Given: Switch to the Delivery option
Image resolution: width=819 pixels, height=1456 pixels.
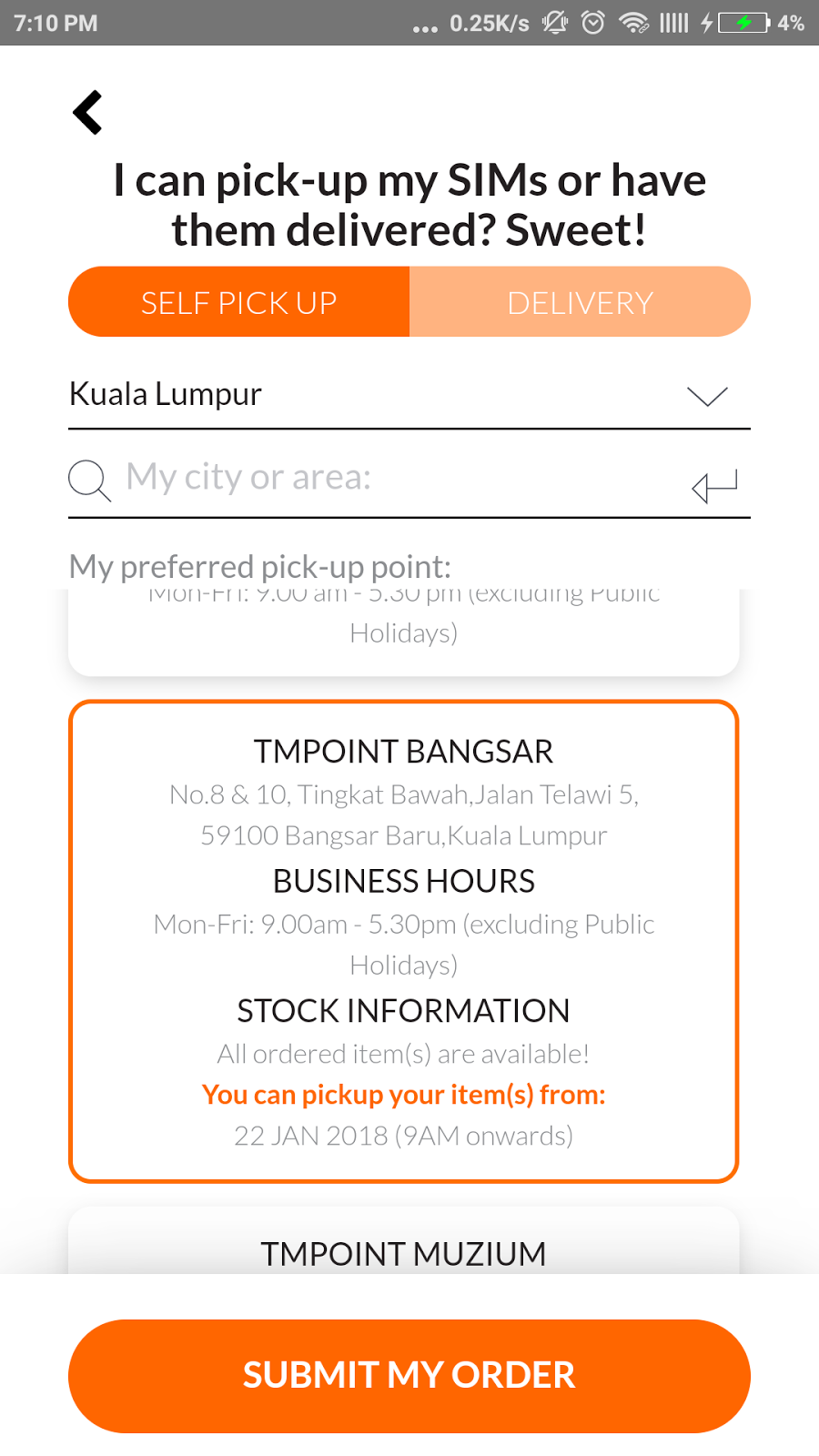Looking at the screenshot, I should point(580,302).
